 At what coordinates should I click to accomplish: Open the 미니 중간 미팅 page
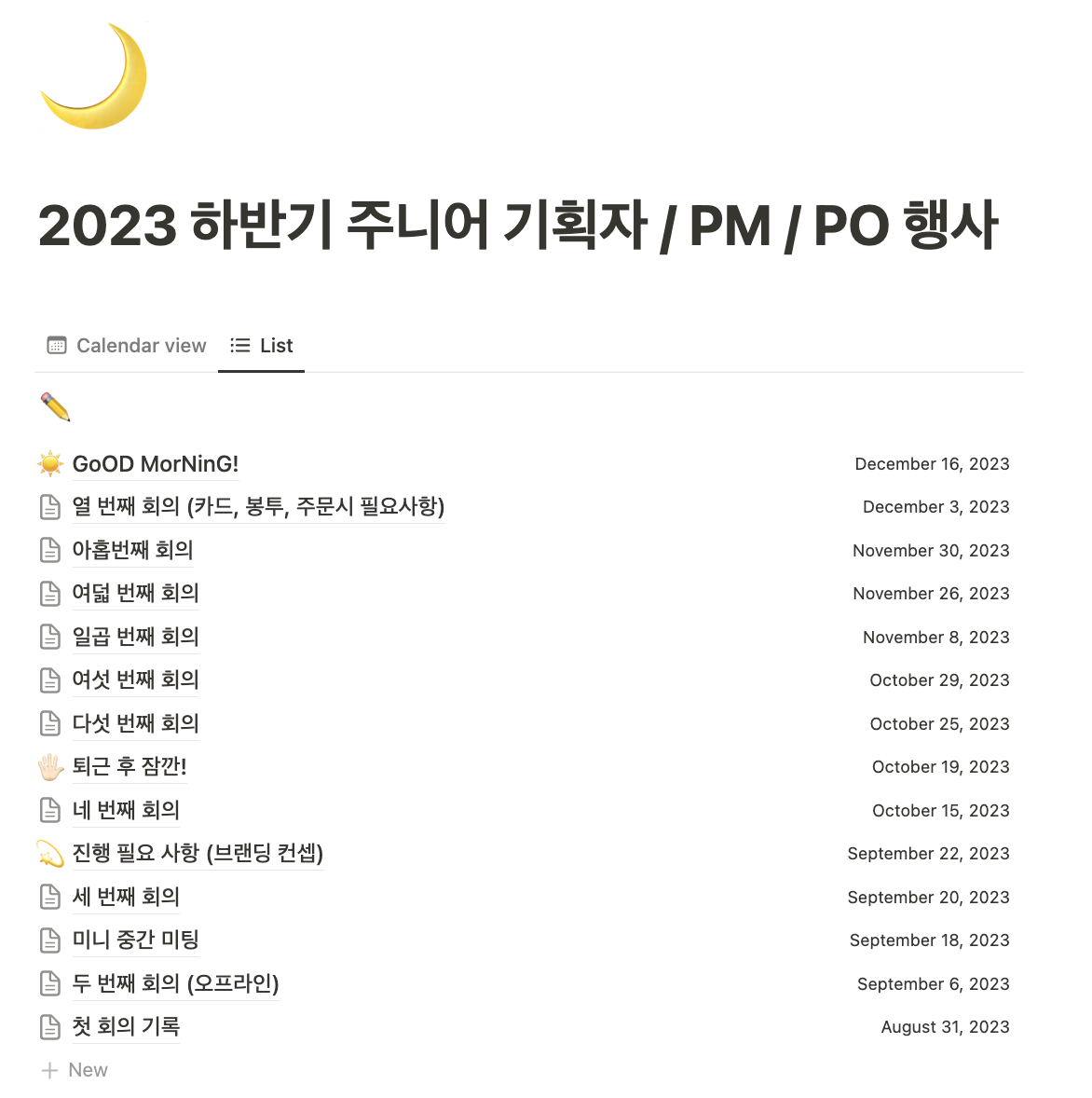(x=135, y=940)
